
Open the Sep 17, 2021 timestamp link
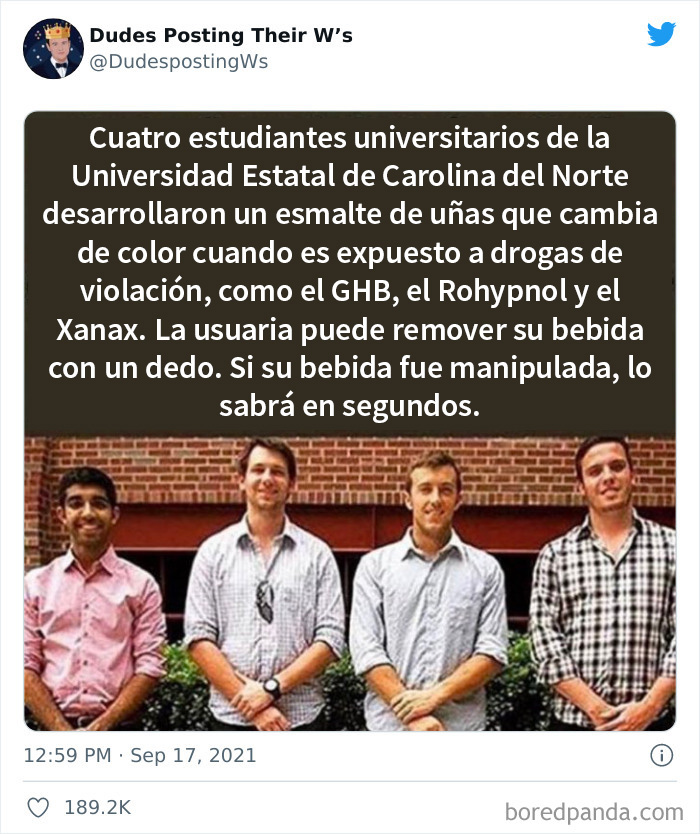pyautogui.click(x=140, y=756)
